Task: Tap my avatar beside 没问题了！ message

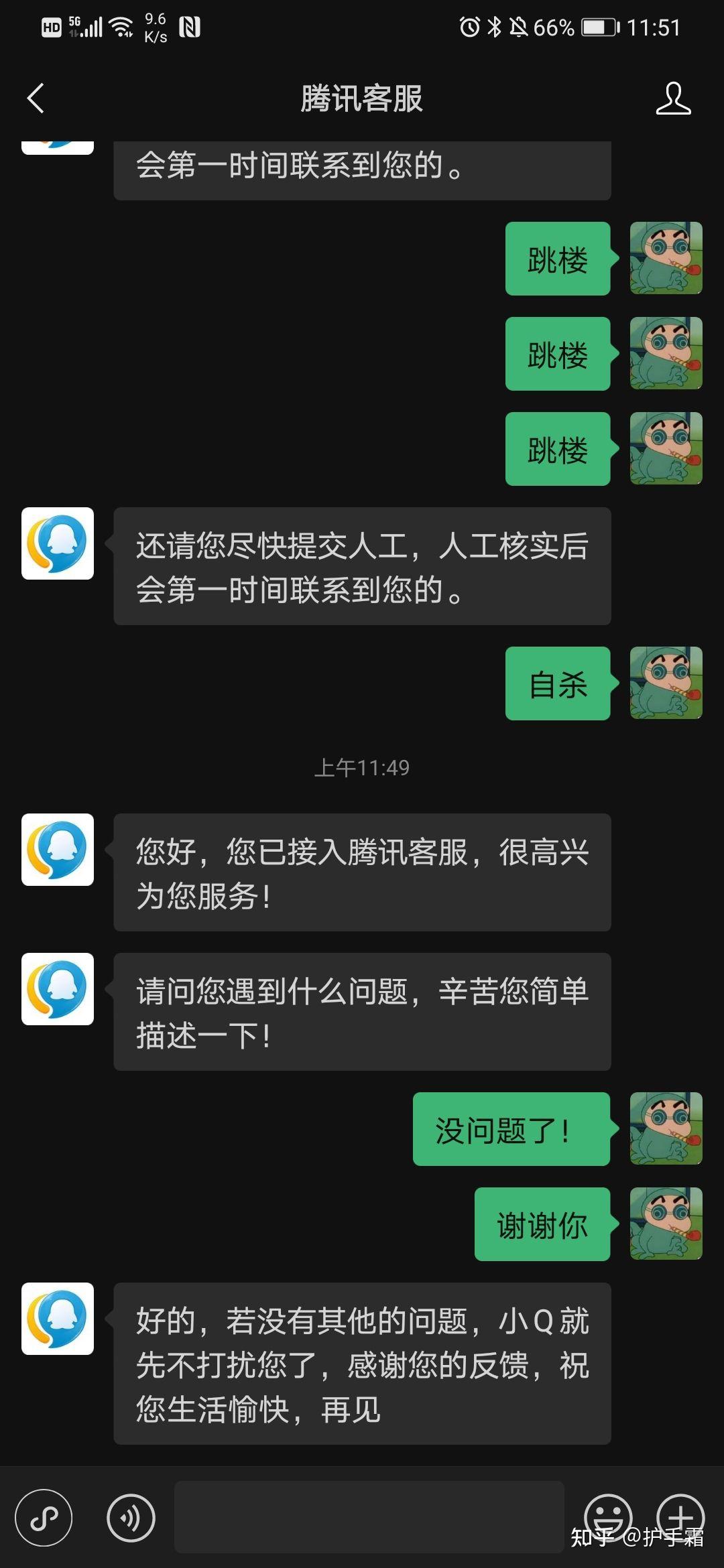Action: (666, 1128)
